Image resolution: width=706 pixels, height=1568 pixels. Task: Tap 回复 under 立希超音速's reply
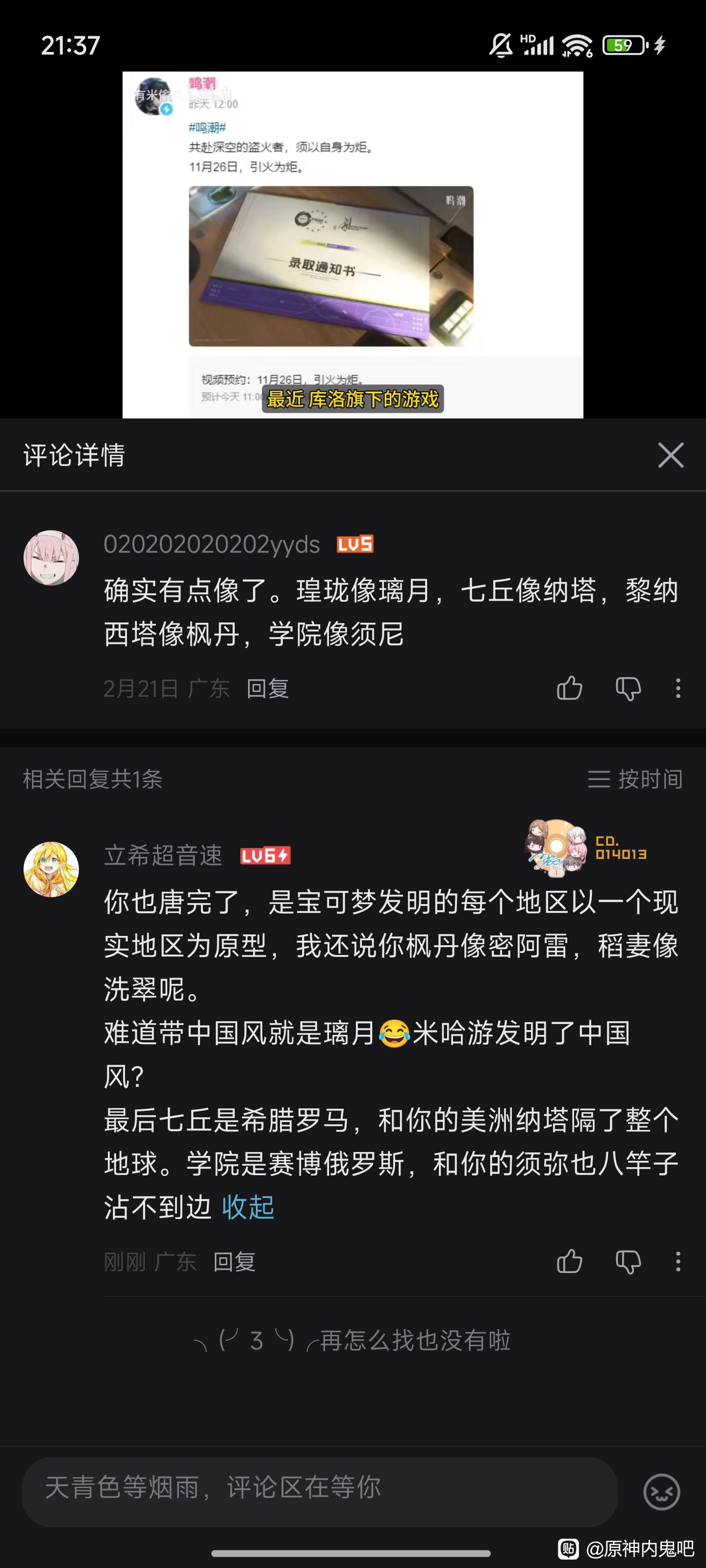tap(234, 1262)
